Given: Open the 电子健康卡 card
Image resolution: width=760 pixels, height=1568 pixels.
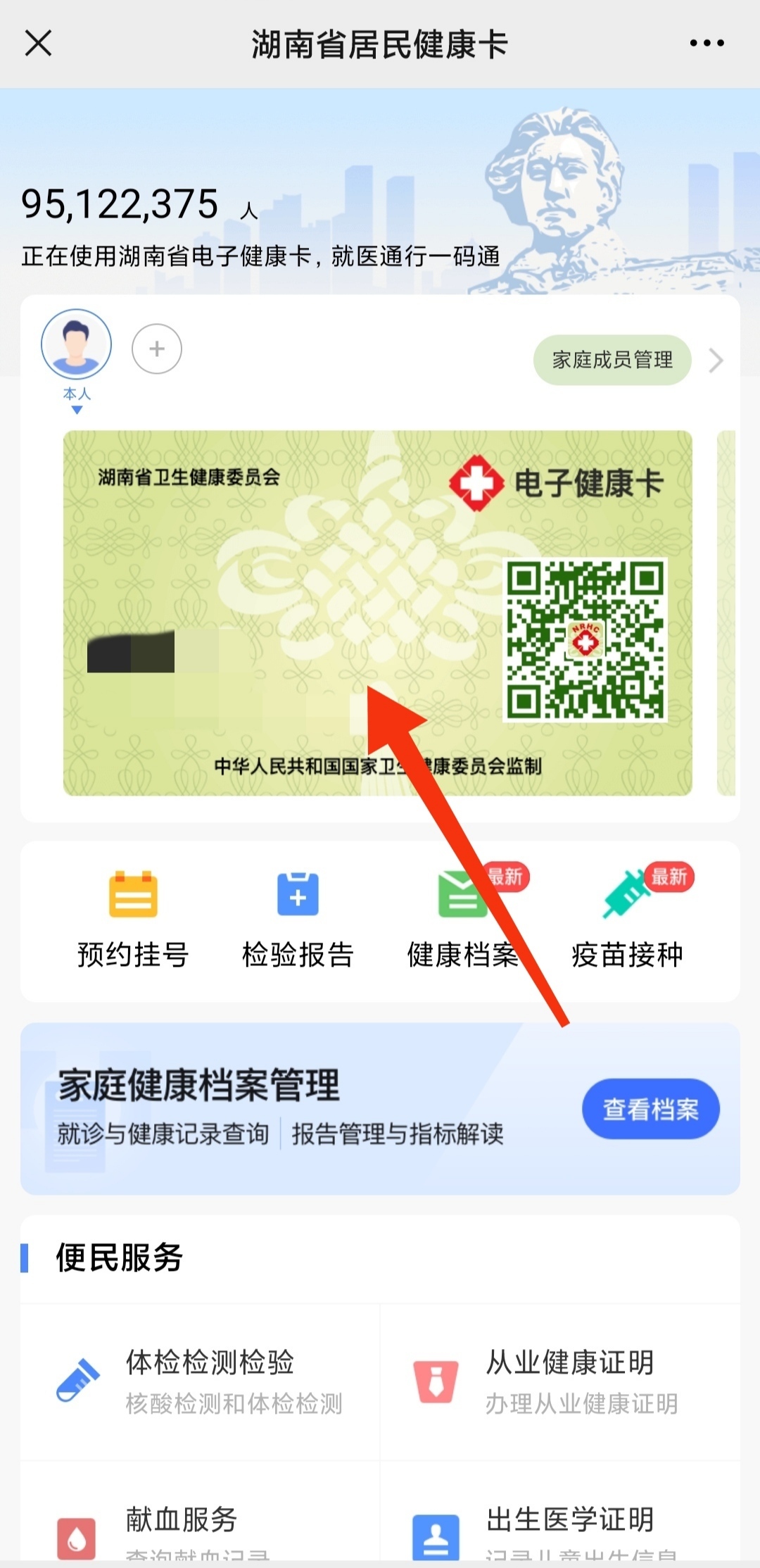Looking at the screenshot, I should (x=377, y=613).
